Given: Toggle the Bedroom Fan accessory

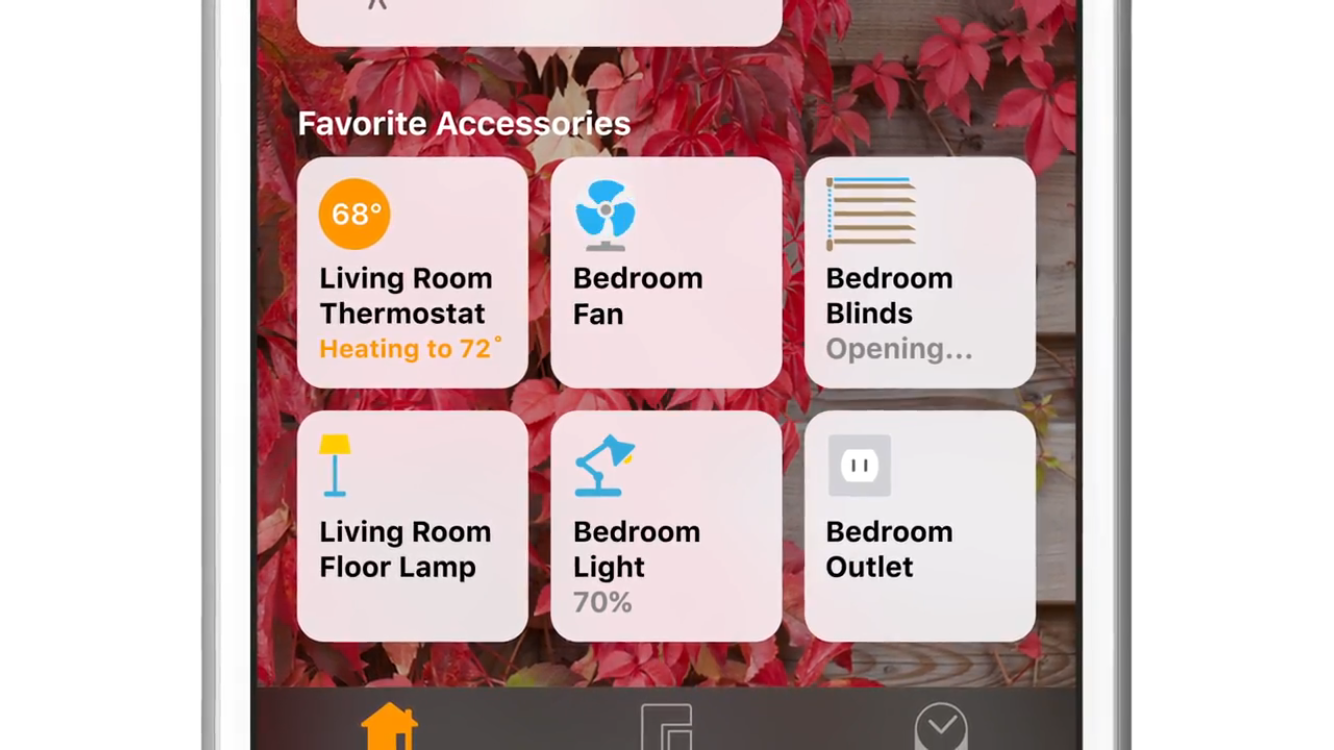Looking at the screenshot, I should [666, 272].
